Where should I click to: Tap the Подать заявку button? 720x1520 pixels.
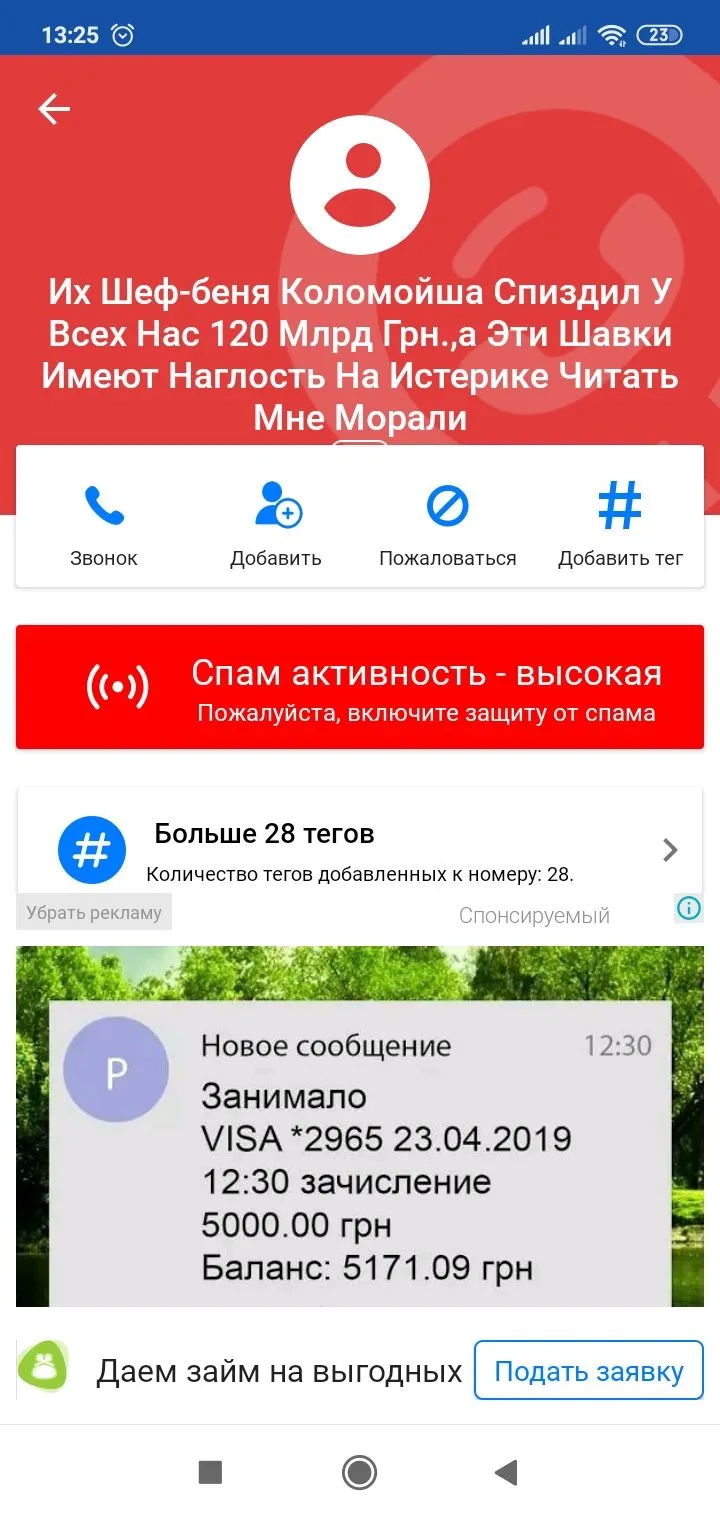(x=588, y=1371)
